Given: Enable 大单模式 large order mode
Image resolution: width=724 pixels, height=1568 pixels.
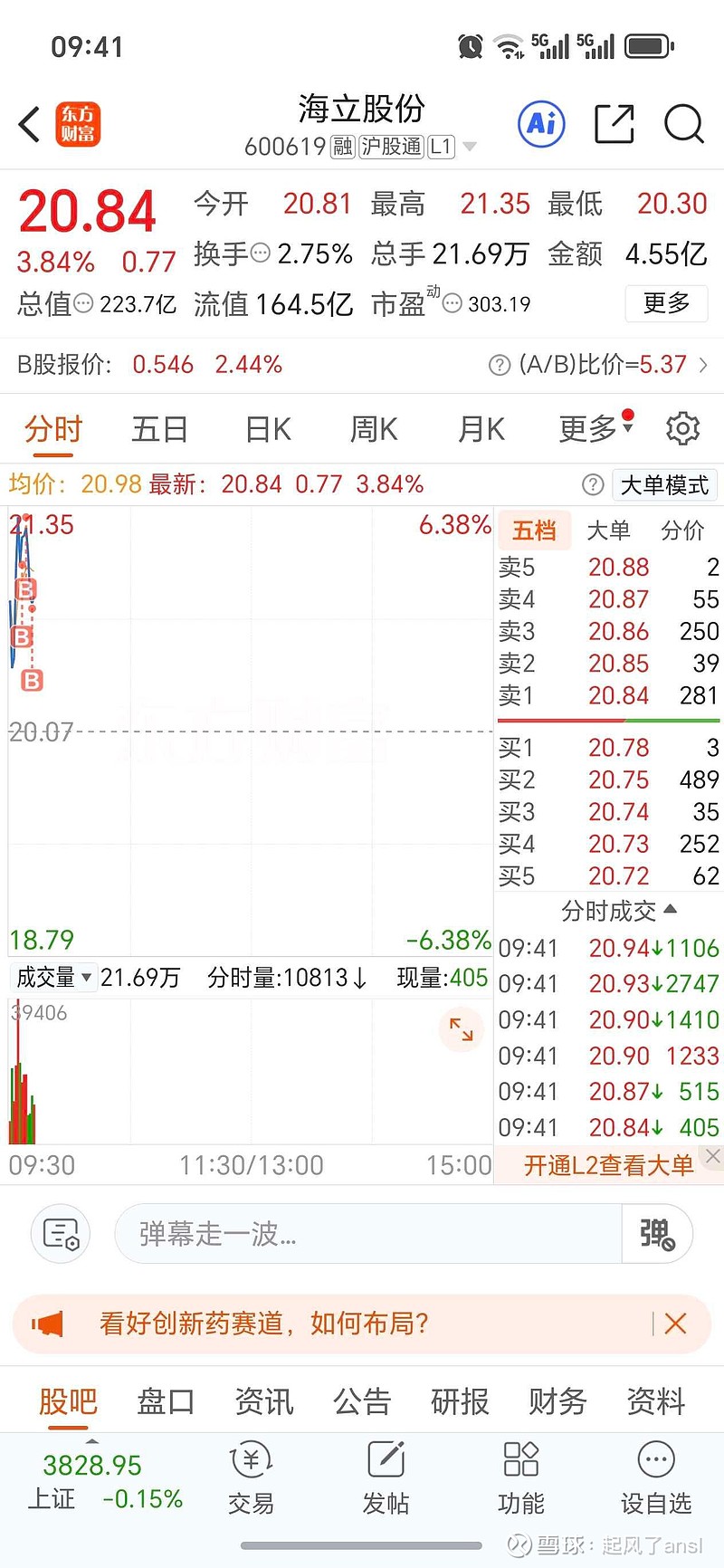Looking at the screenshot, I should pos(664,484).
